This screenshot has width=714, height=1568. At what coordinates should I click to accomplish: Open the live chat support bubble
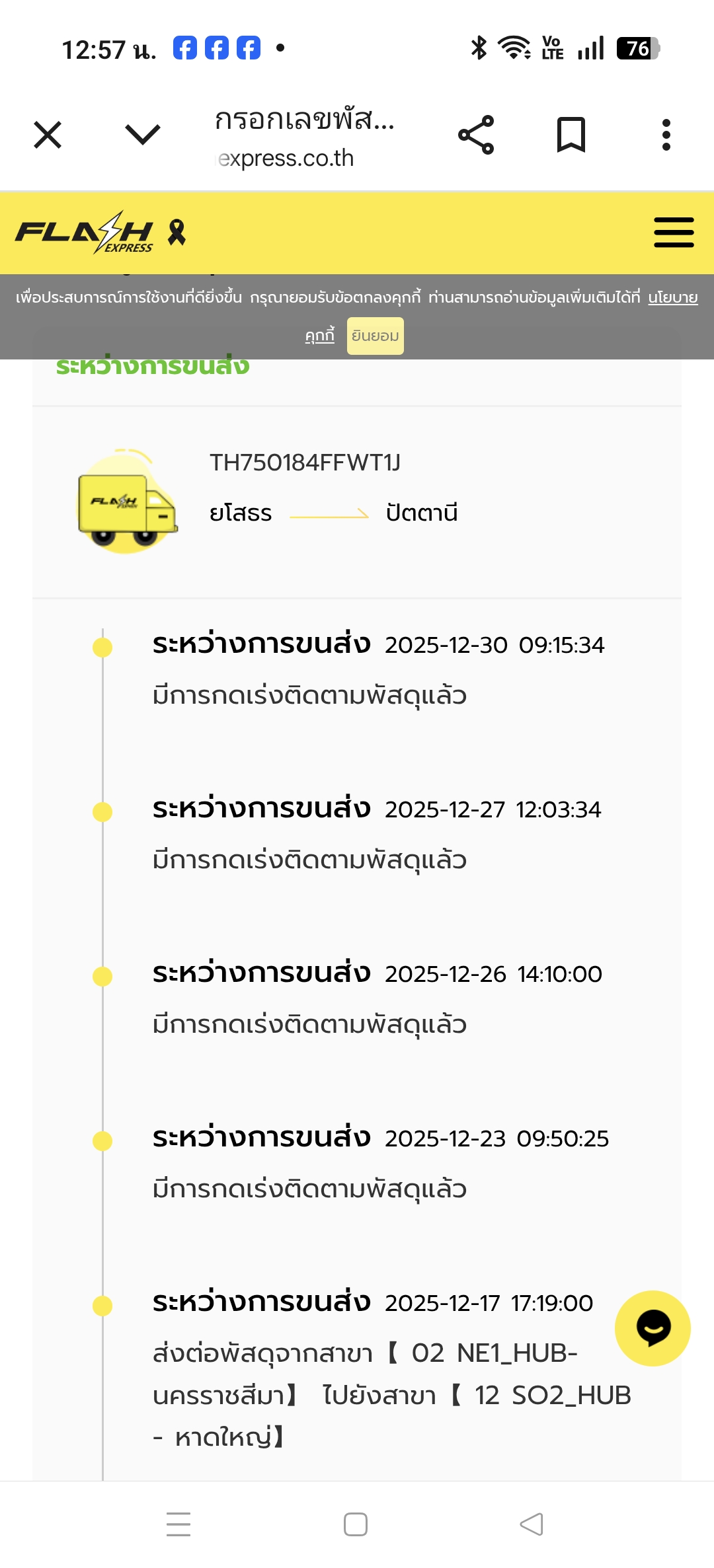pyautogui.click(x=653, y=1328)
